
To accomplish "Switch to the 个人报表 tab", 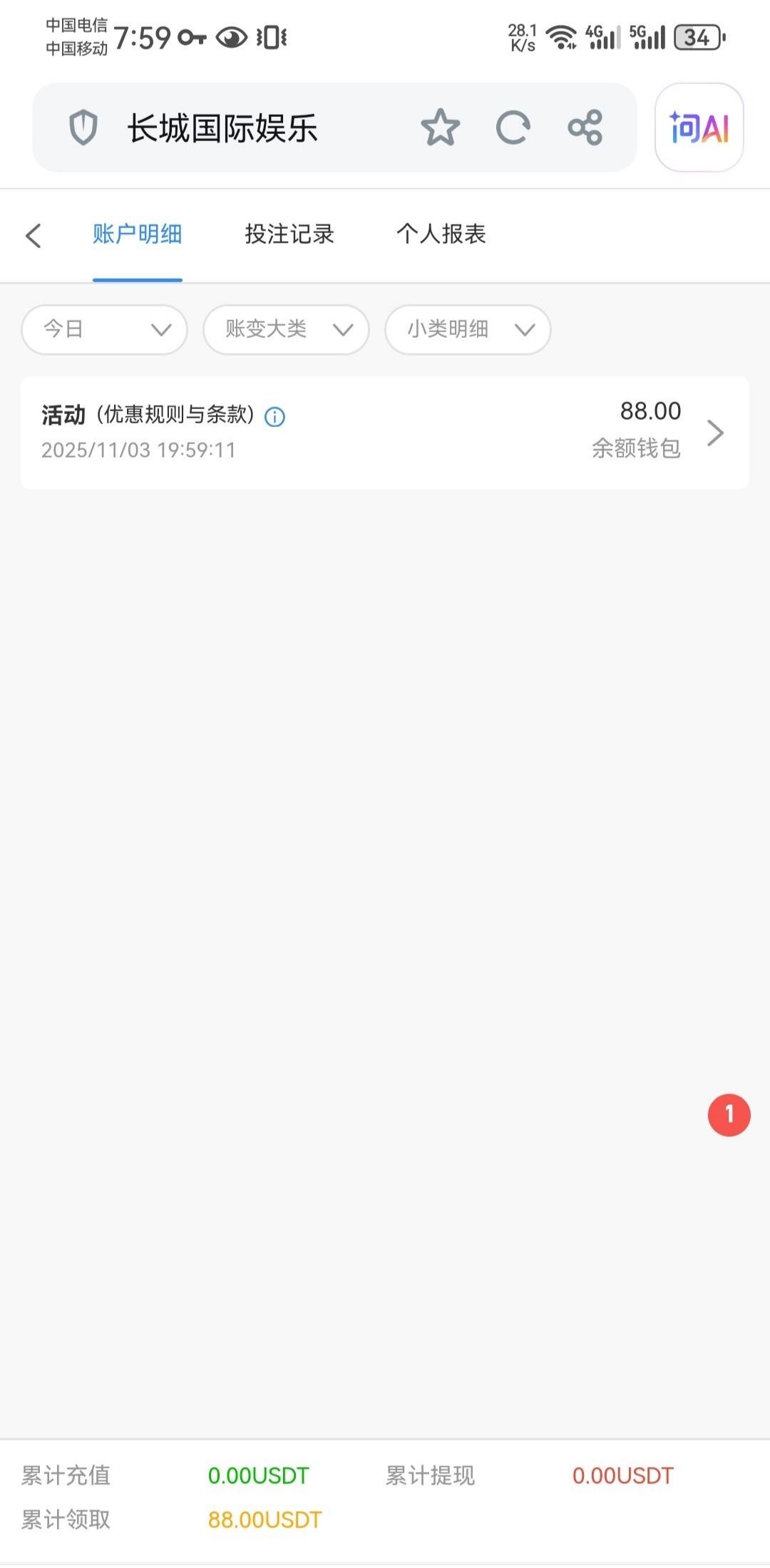I will (x=441, y=234).
